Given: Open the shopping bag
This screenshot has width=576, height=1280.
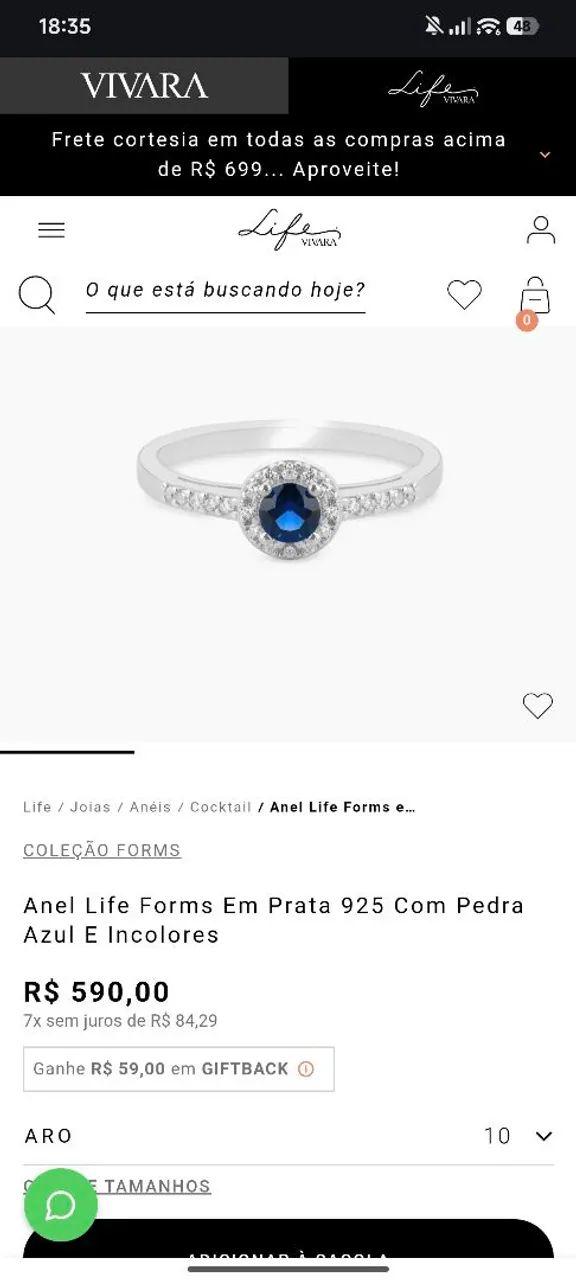Looking at the screenshot, I should pos(534,297).
